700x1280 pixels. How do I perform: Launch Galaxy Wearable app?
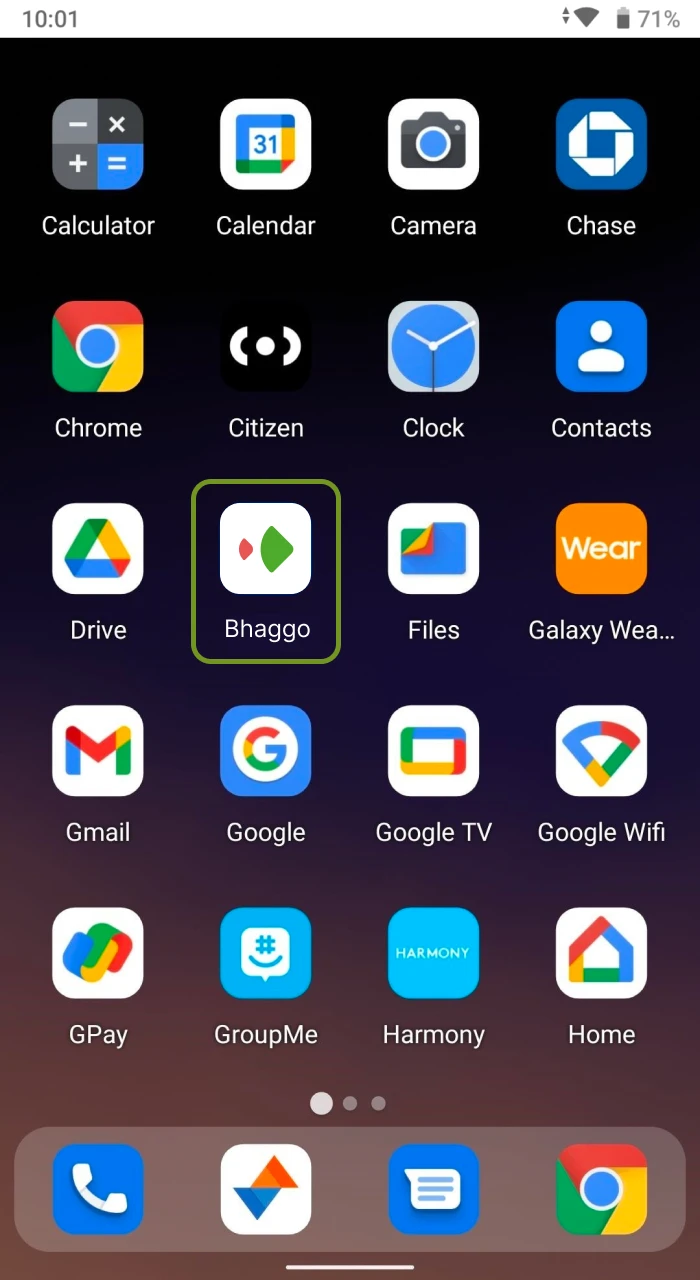[x=601, y=549]
